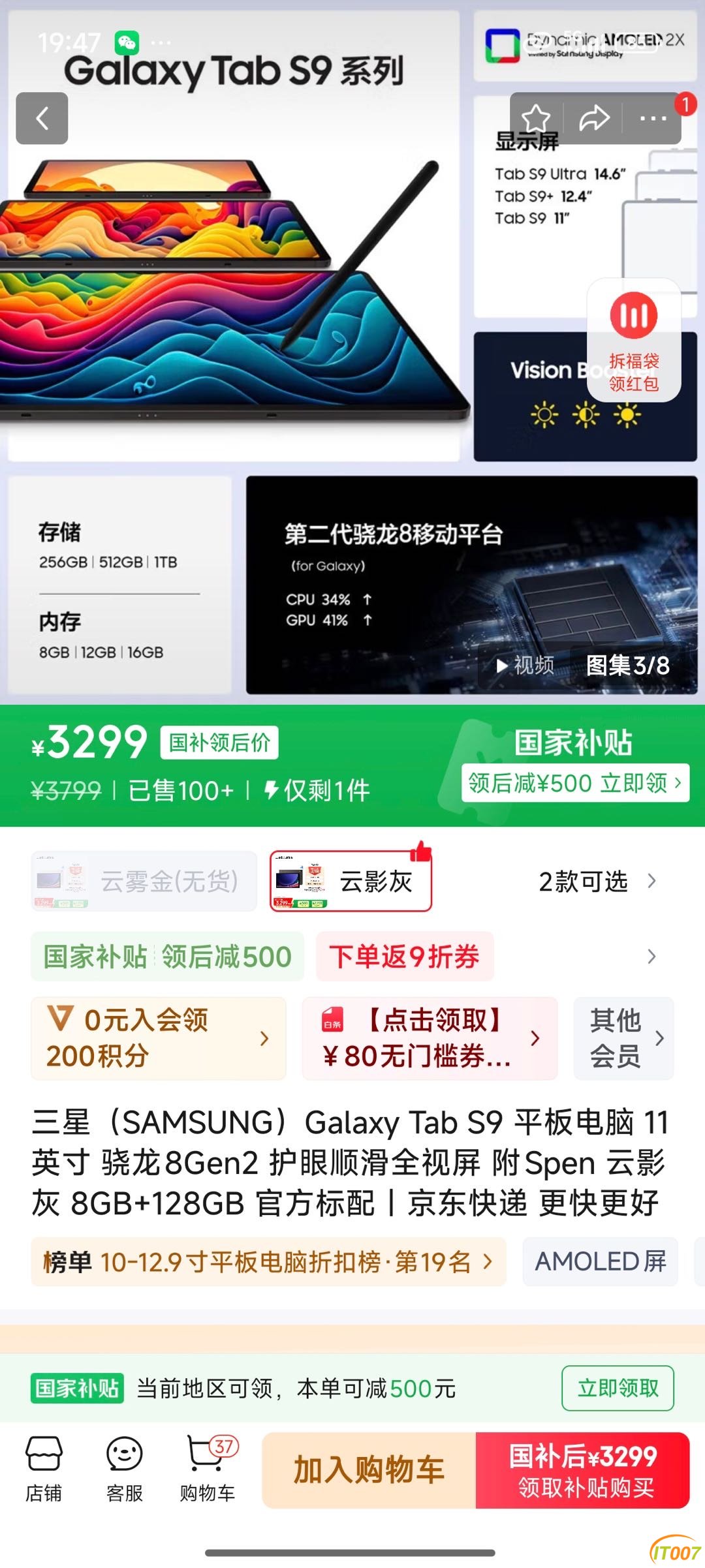Select the 云雾金(无货) color option
Image resolution: width=705 pixels, height=1568 pixels.
tap(144, 881)
